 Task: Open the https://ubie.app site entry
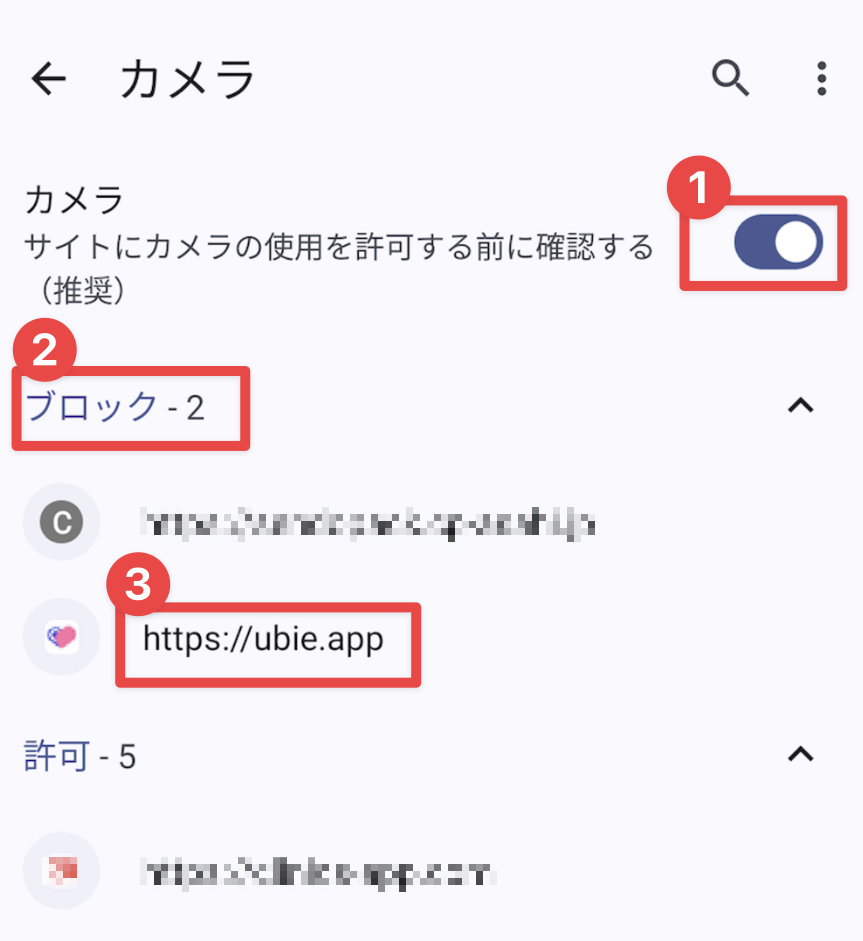point(263,638)
